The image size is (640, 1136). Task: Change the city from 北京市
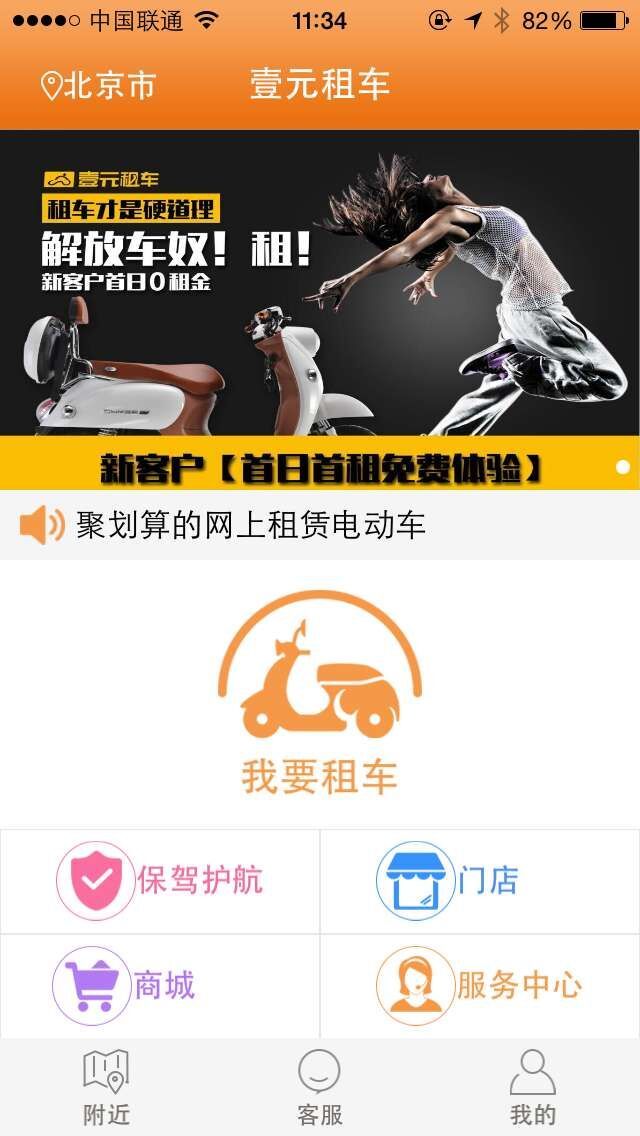tap(99, 86)
